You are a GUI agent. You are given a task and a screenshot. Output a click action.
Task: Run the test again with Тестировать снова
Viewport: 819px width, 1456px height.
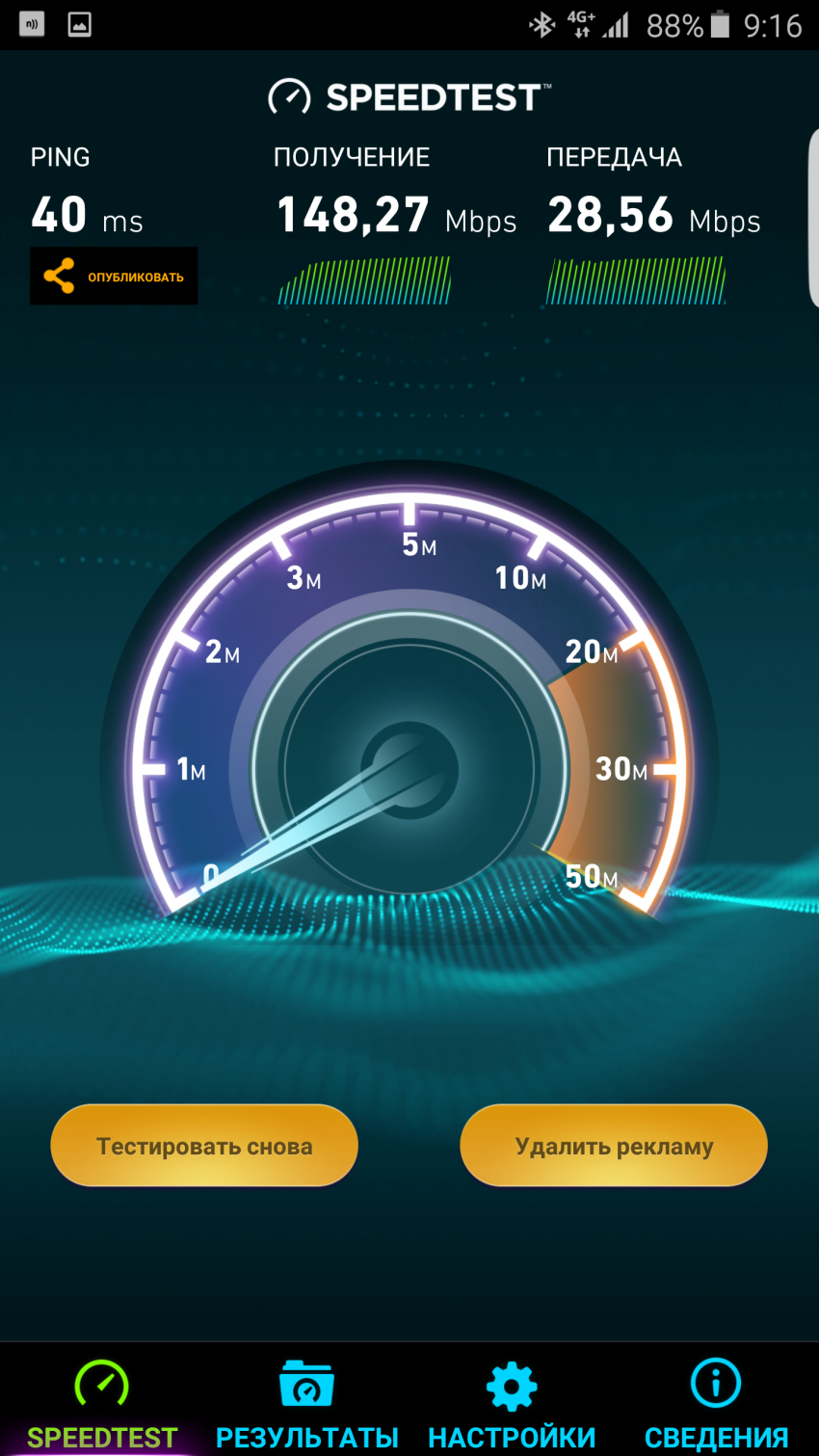point(204,1146)
